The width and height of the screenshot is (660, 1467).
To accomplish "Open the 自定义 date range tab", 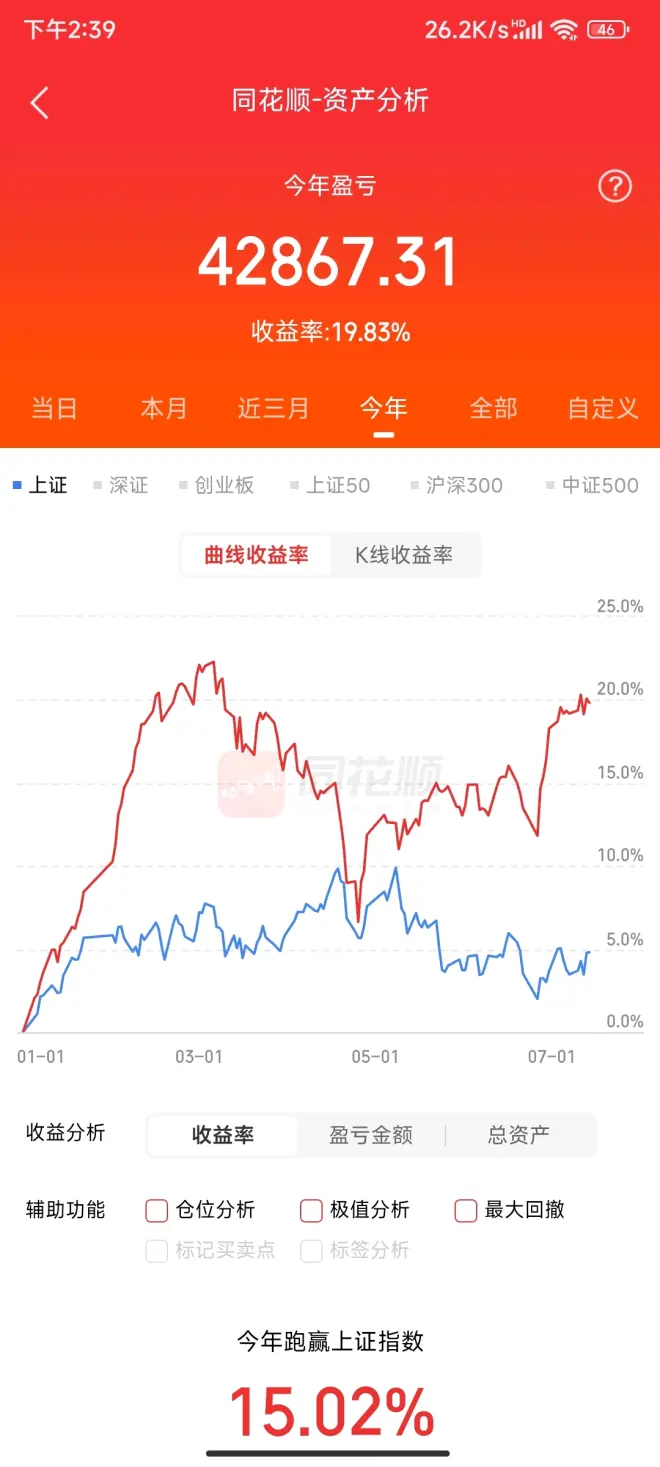I will (x=602, y=408).
